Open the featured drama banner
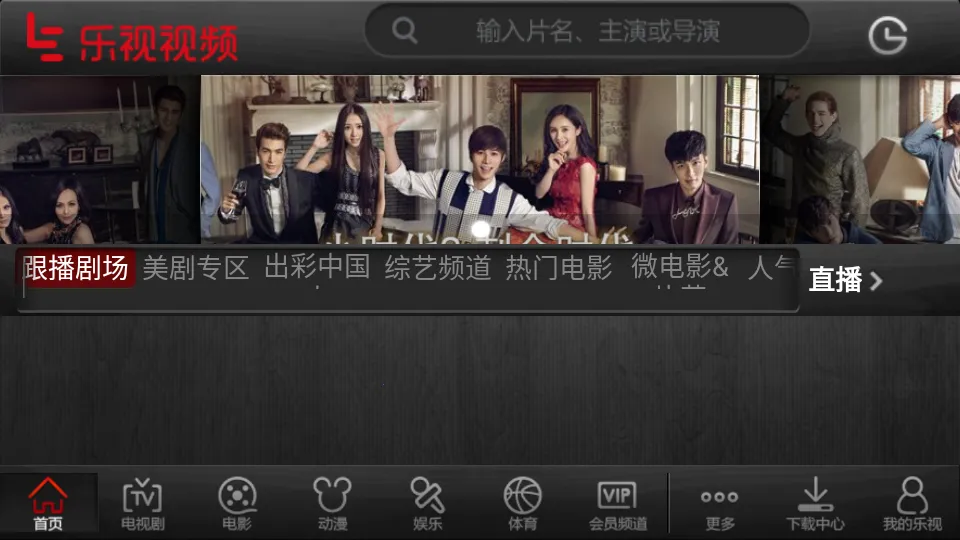This screenshot has width=960, height=540. 479,159
